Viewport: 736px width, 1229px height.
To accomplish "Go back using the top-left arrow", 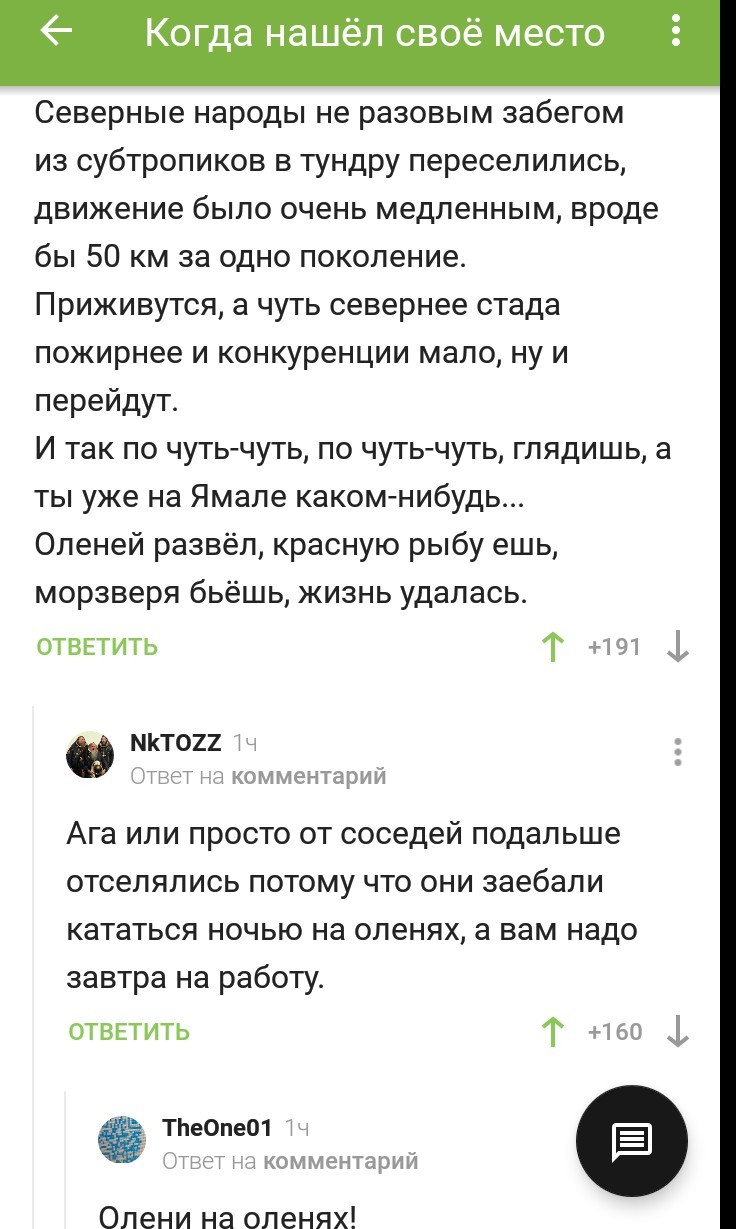I will (56, 32).
